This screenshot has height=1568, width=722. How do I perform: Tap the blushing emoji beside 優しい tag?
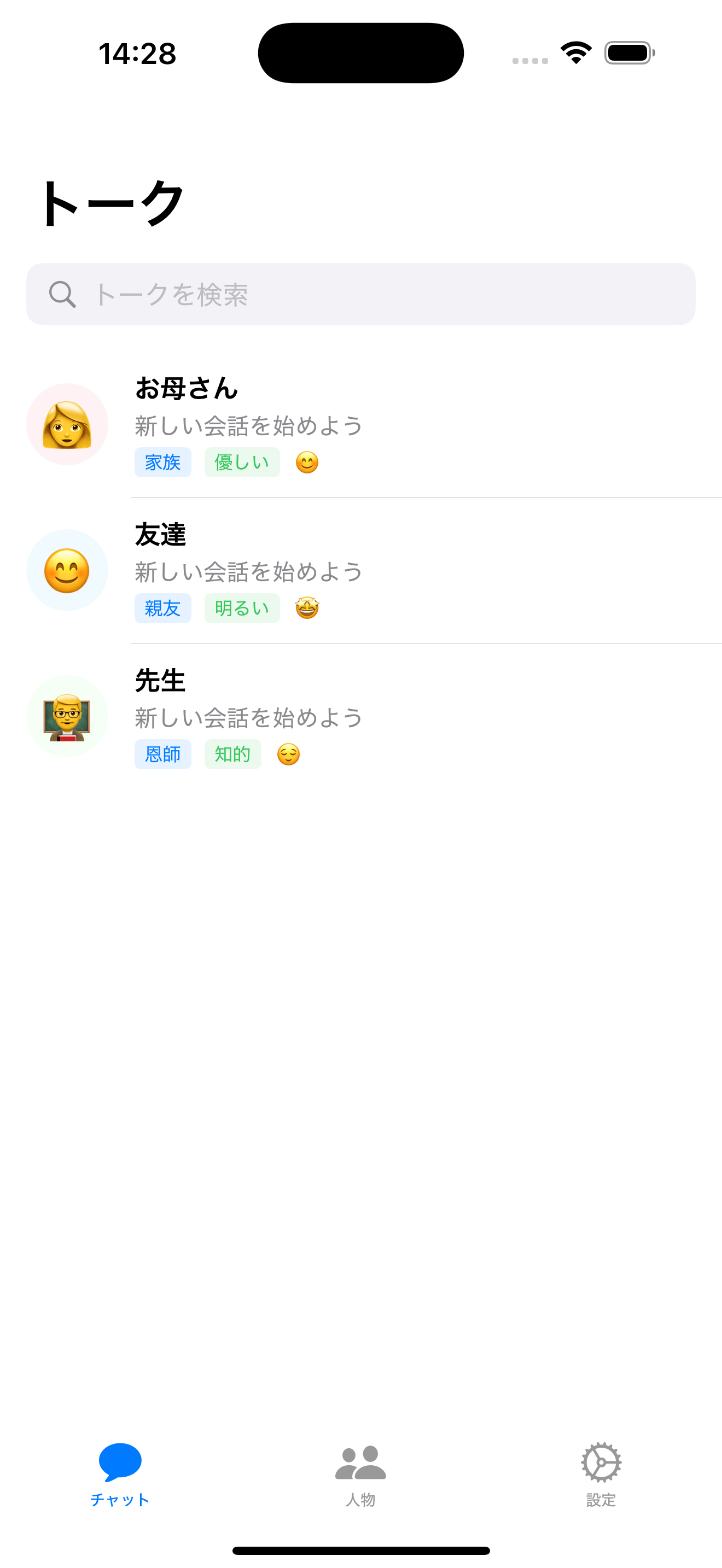[x=307, y=463]
